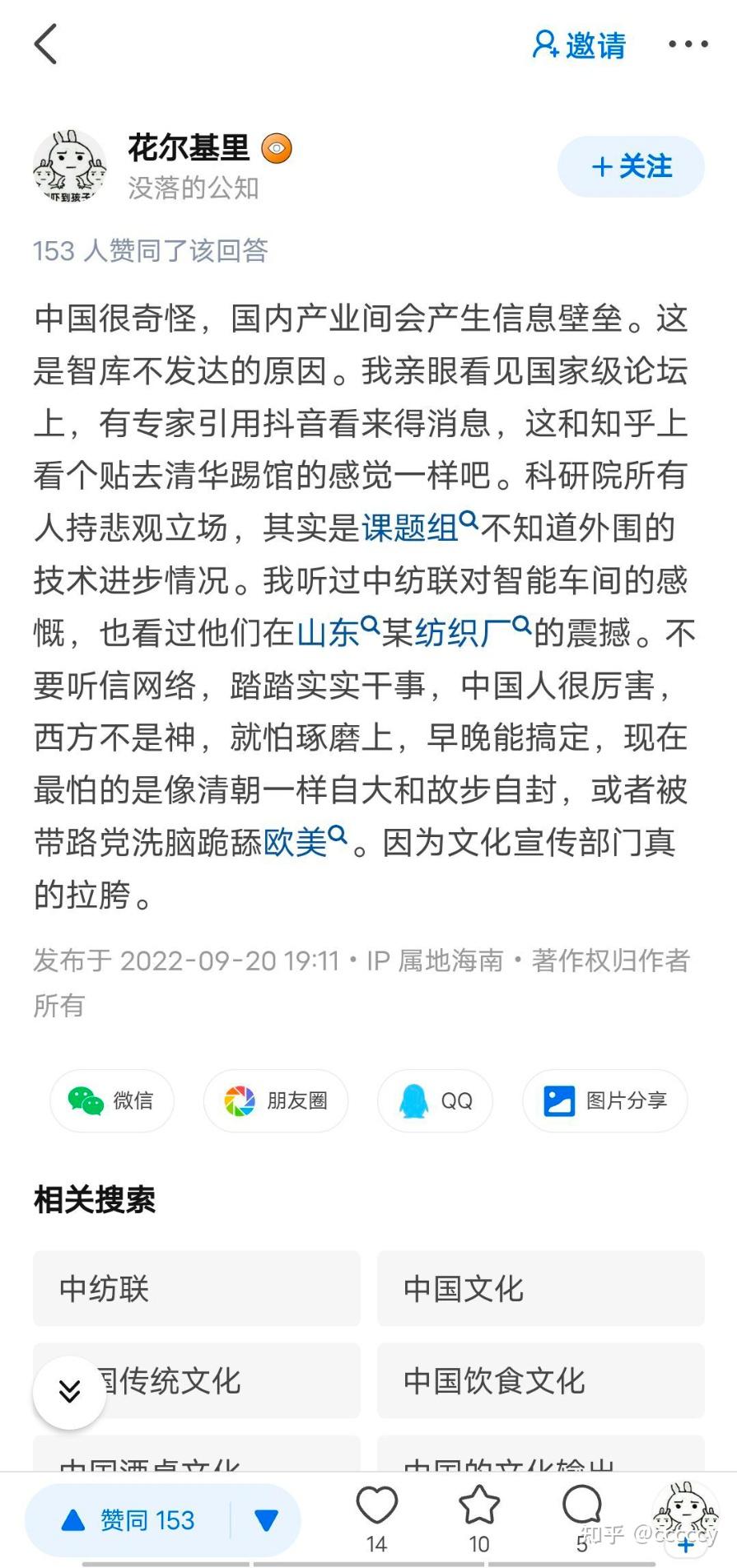
Task: Open the three-dot overflow menu
Action: [688, 44]
